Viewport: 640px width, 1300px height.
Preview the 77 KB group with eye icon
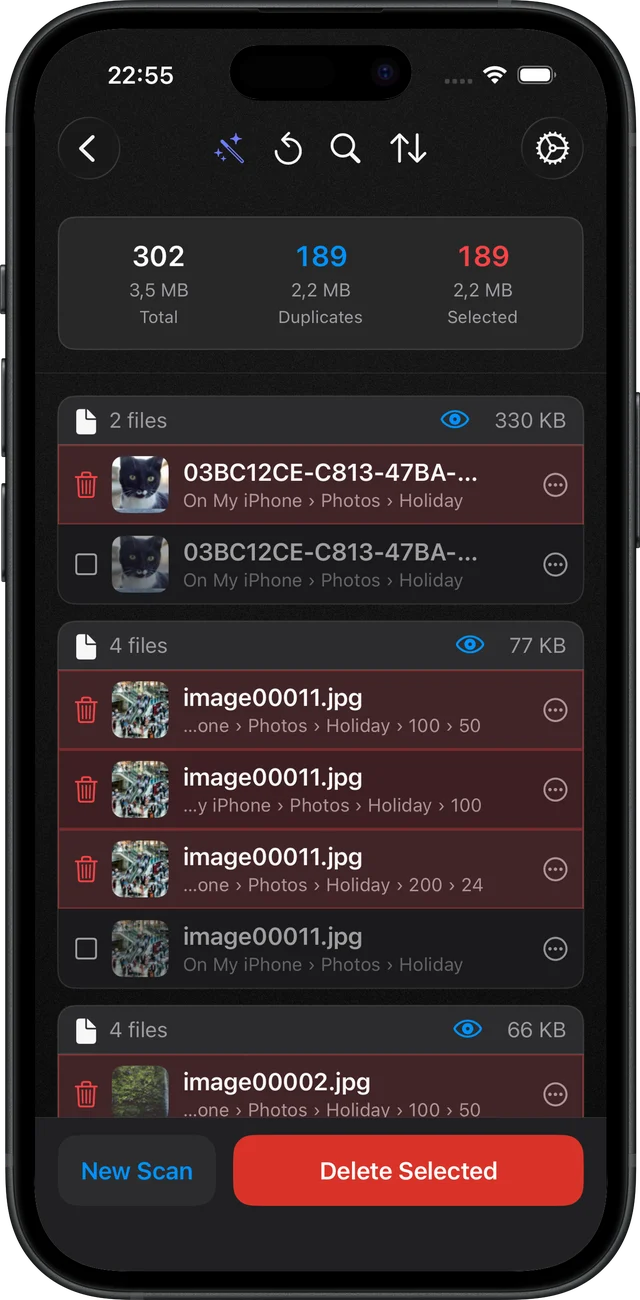[469, 645]
